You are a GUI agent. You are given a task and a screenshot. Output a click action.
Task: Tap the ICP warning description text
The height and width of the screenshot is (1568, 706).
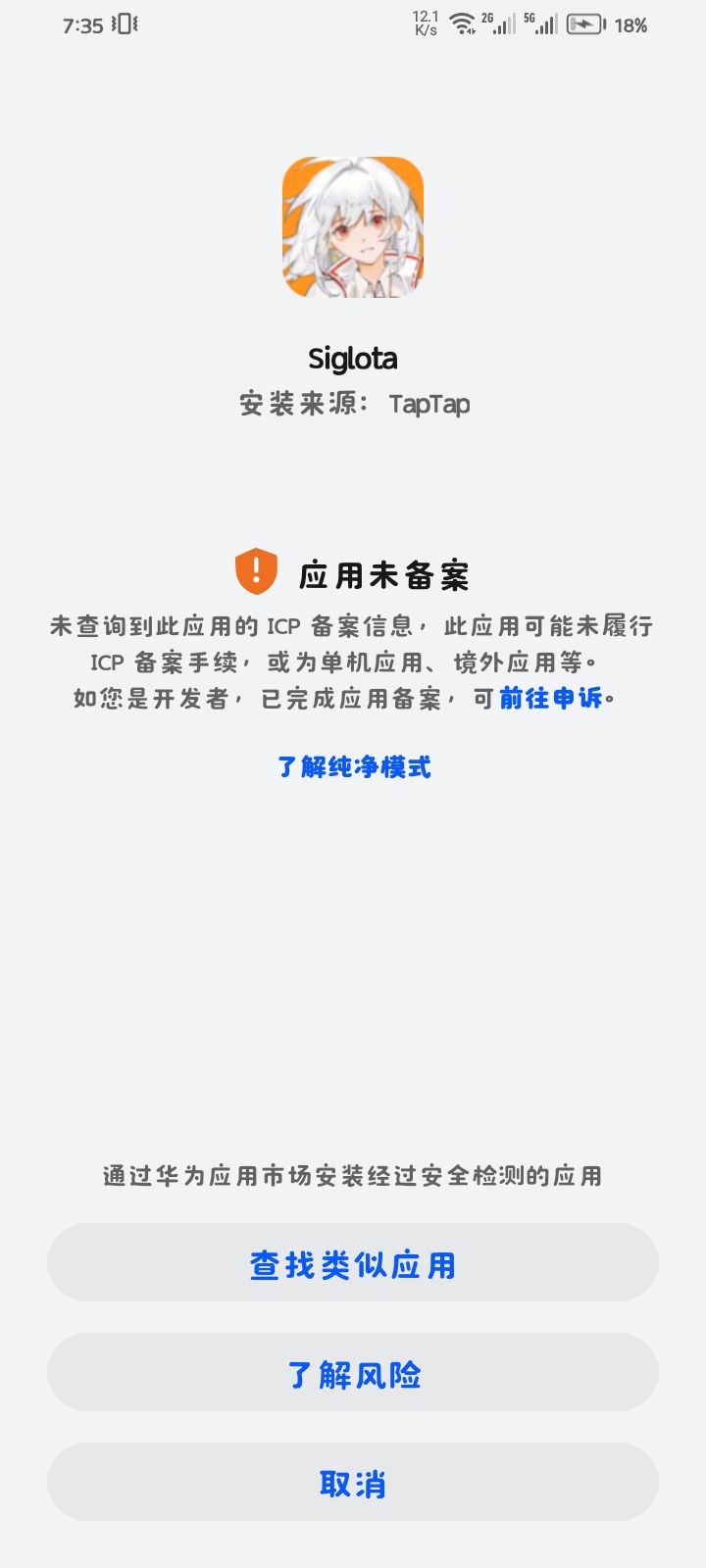click(353, 661)
